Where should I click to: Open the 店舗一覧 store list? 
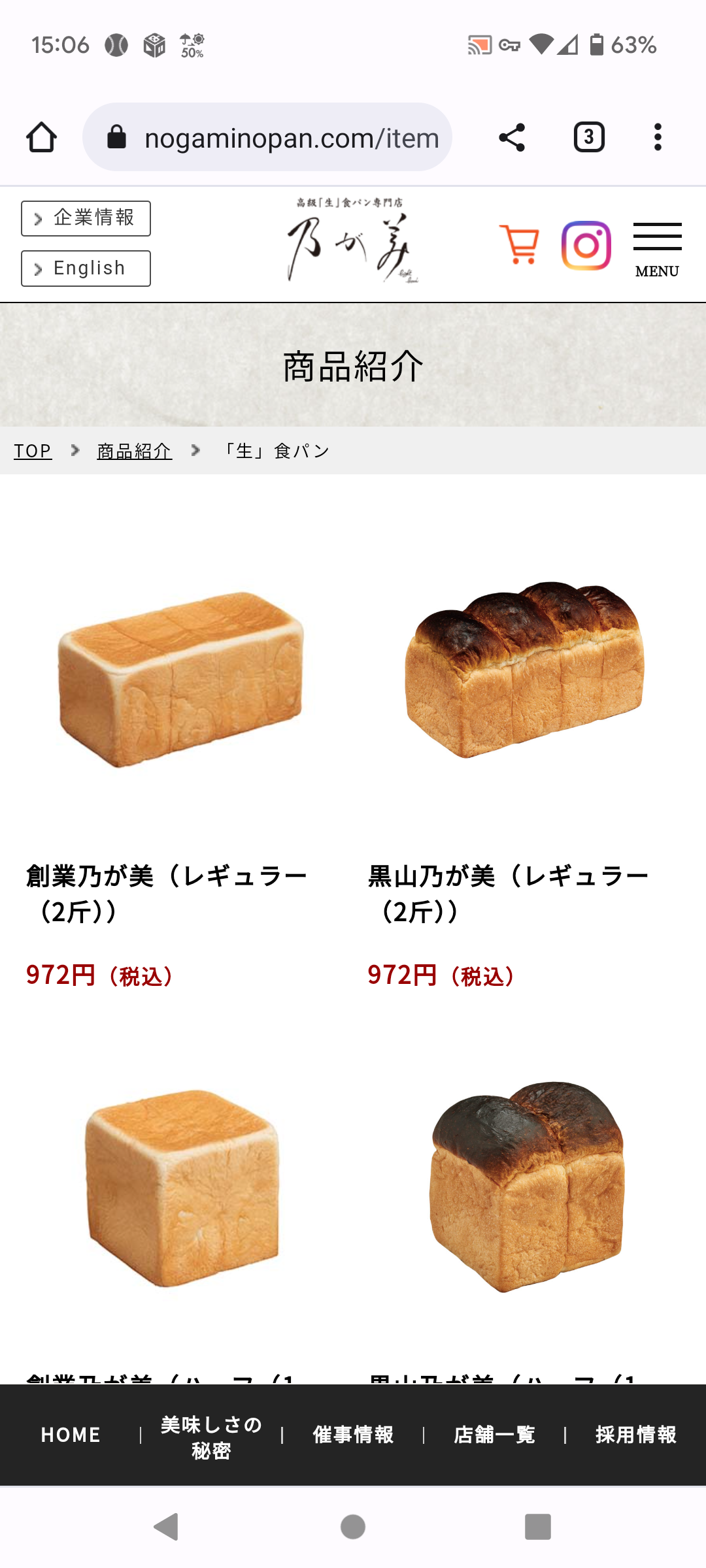pos(494,1435)
